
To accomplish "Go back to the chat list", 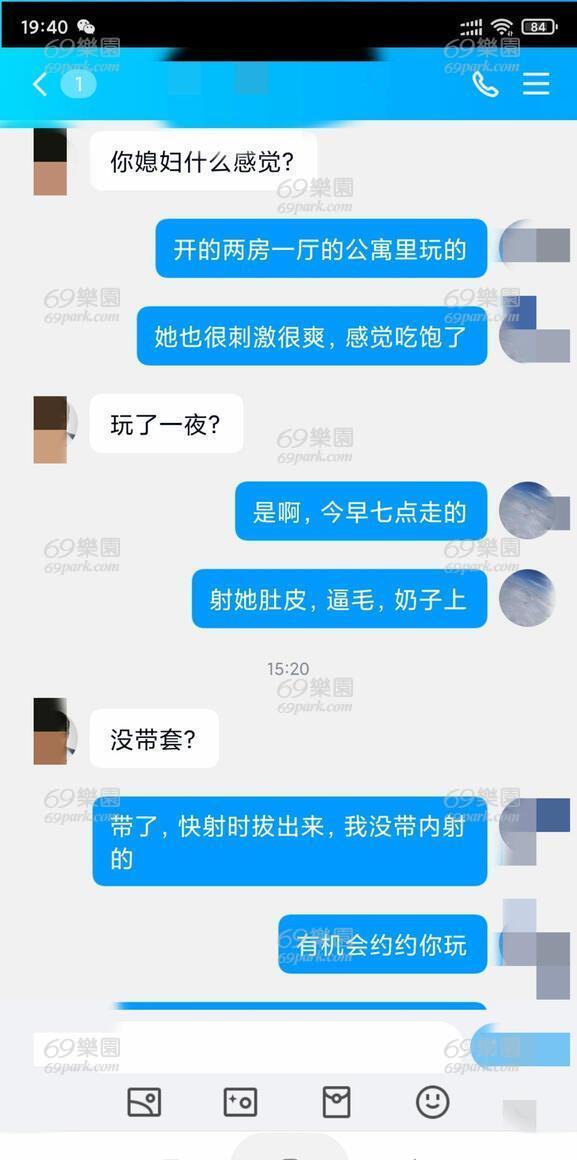I will point(40,84).
